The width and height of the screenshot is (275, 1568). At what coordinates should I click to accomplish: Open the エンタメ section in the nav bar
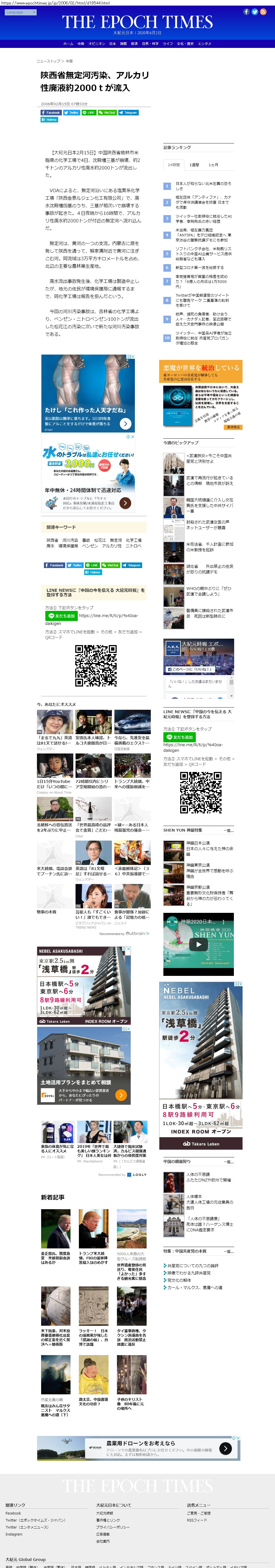click(205, 44)
